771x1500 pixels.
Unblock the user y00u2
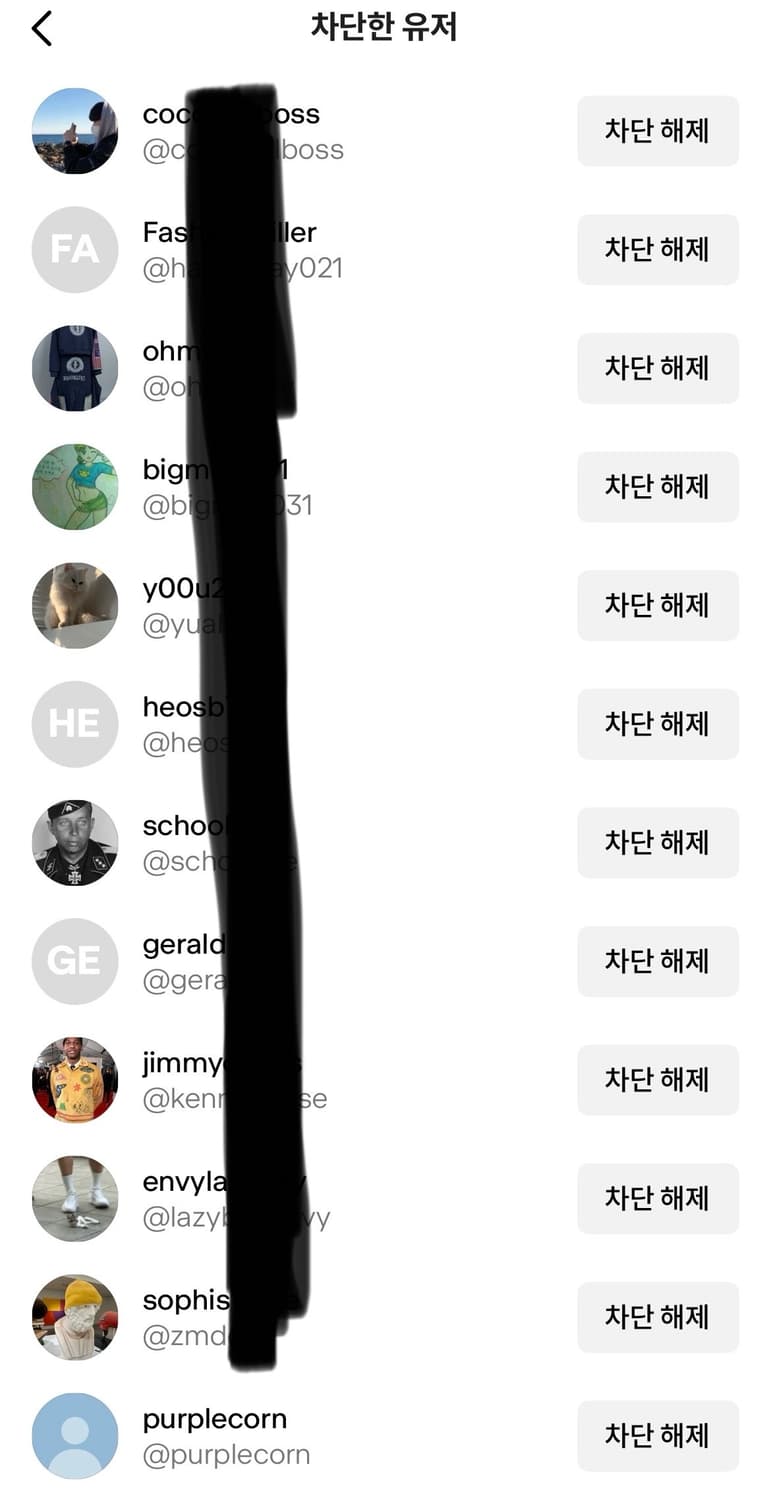657,605
